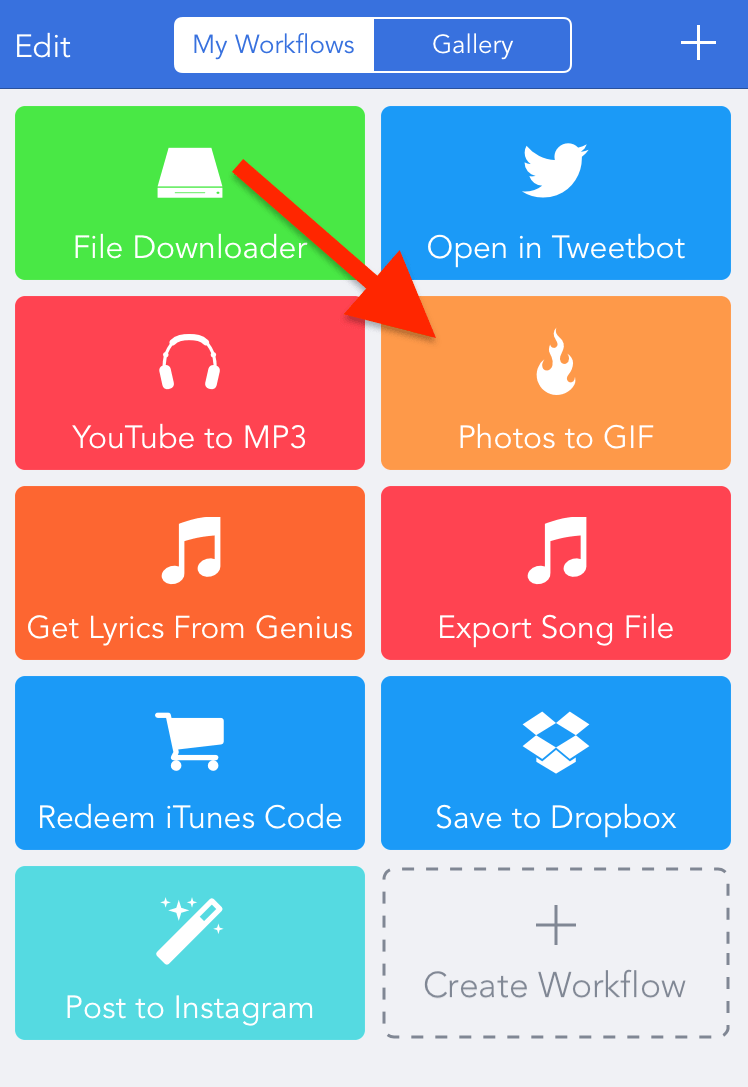
Task: Select the My Workflows tab
Action: [276, 44]
